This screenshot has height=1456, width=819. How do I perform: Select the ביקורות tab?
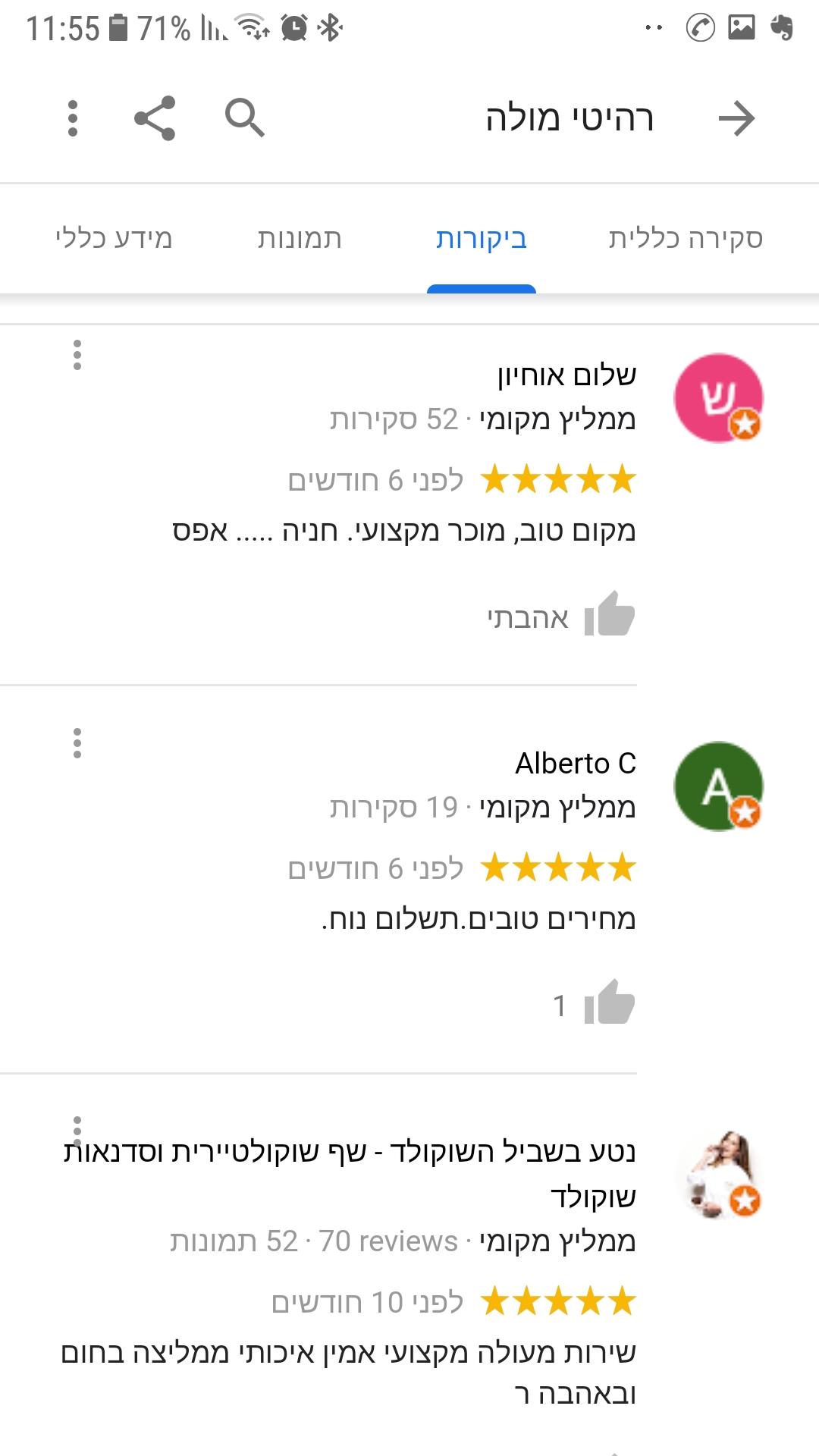click(x=481, y=238)
